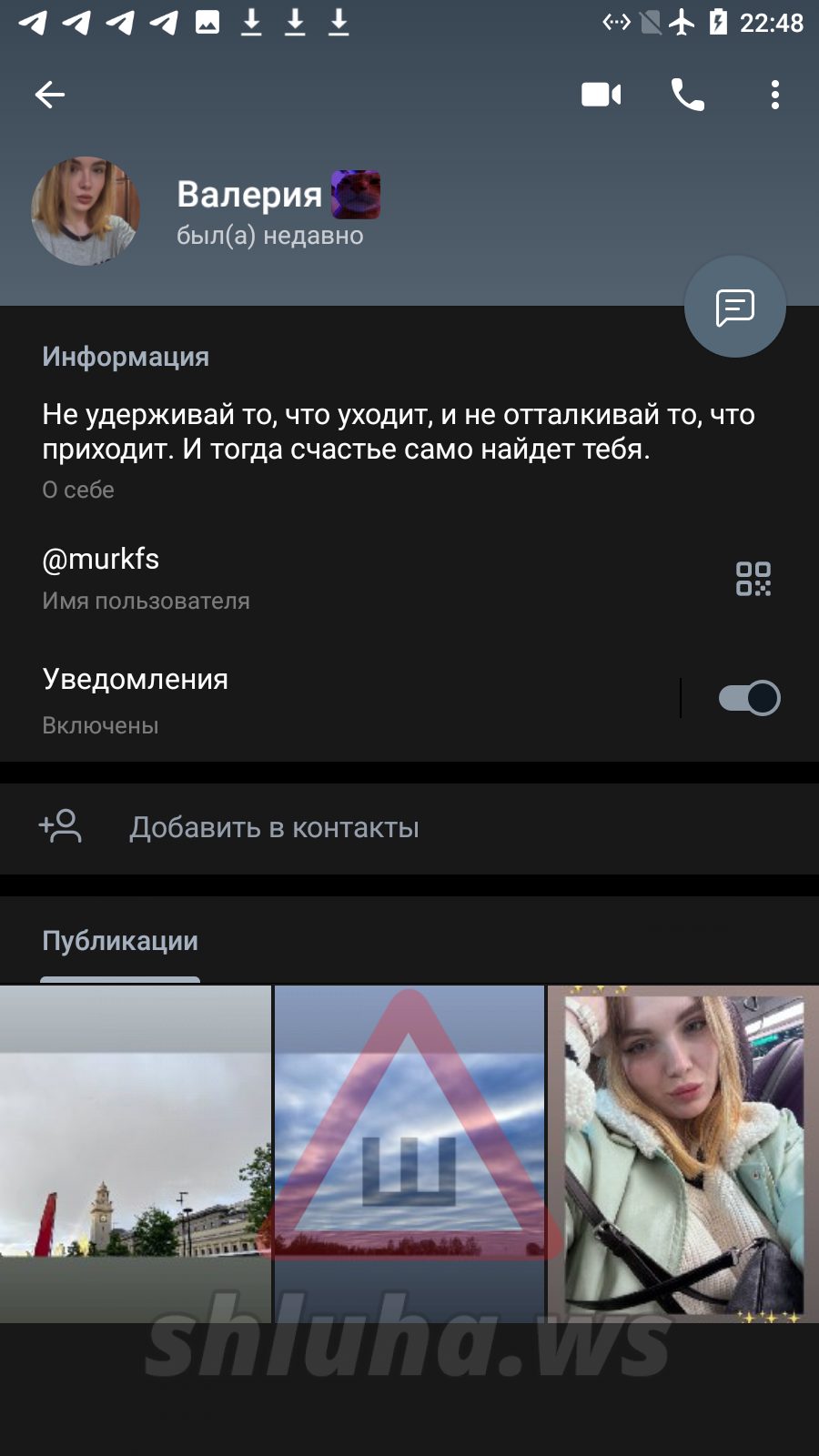Select the Публикации tab
Viewport: 819px width, 1456px height.
(x=120, y=941)
